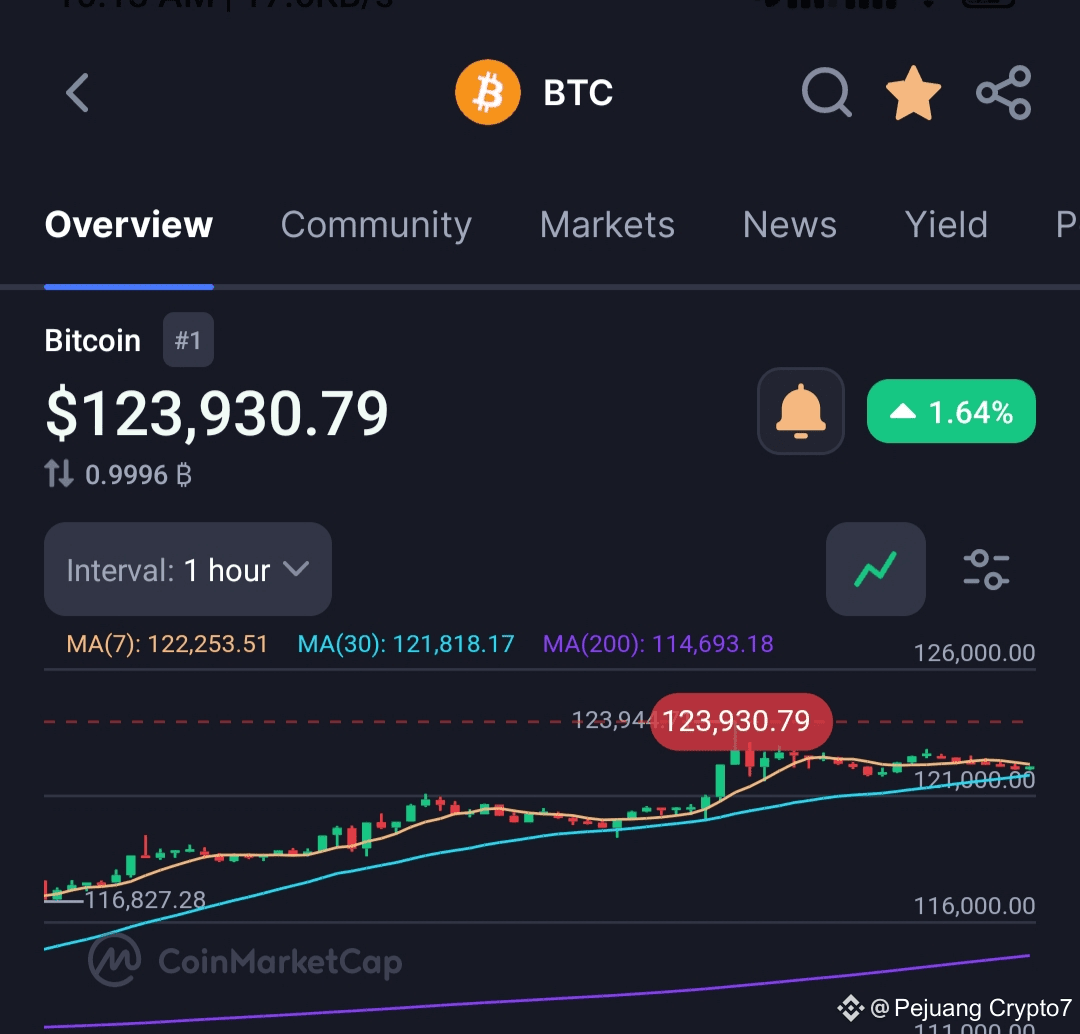Select the Yield tab

(x=946, y=225)
